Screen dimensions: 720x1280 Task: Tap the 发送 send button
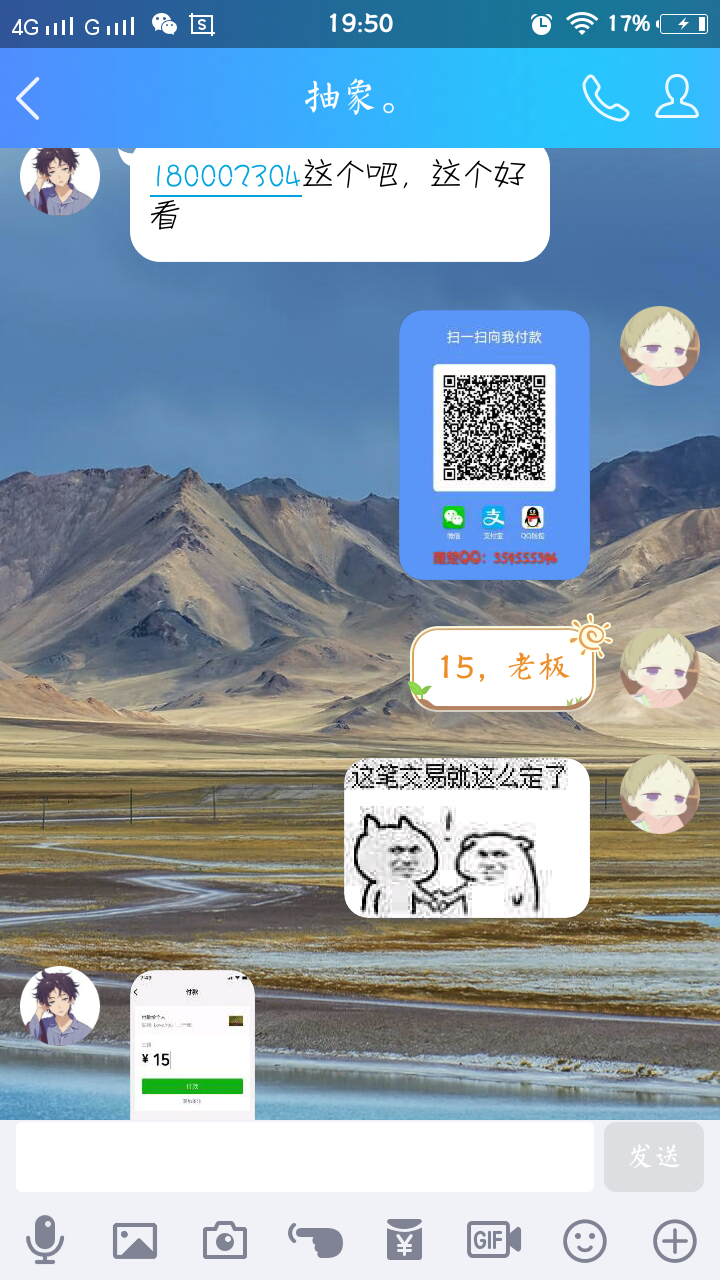coord(654,1157)
